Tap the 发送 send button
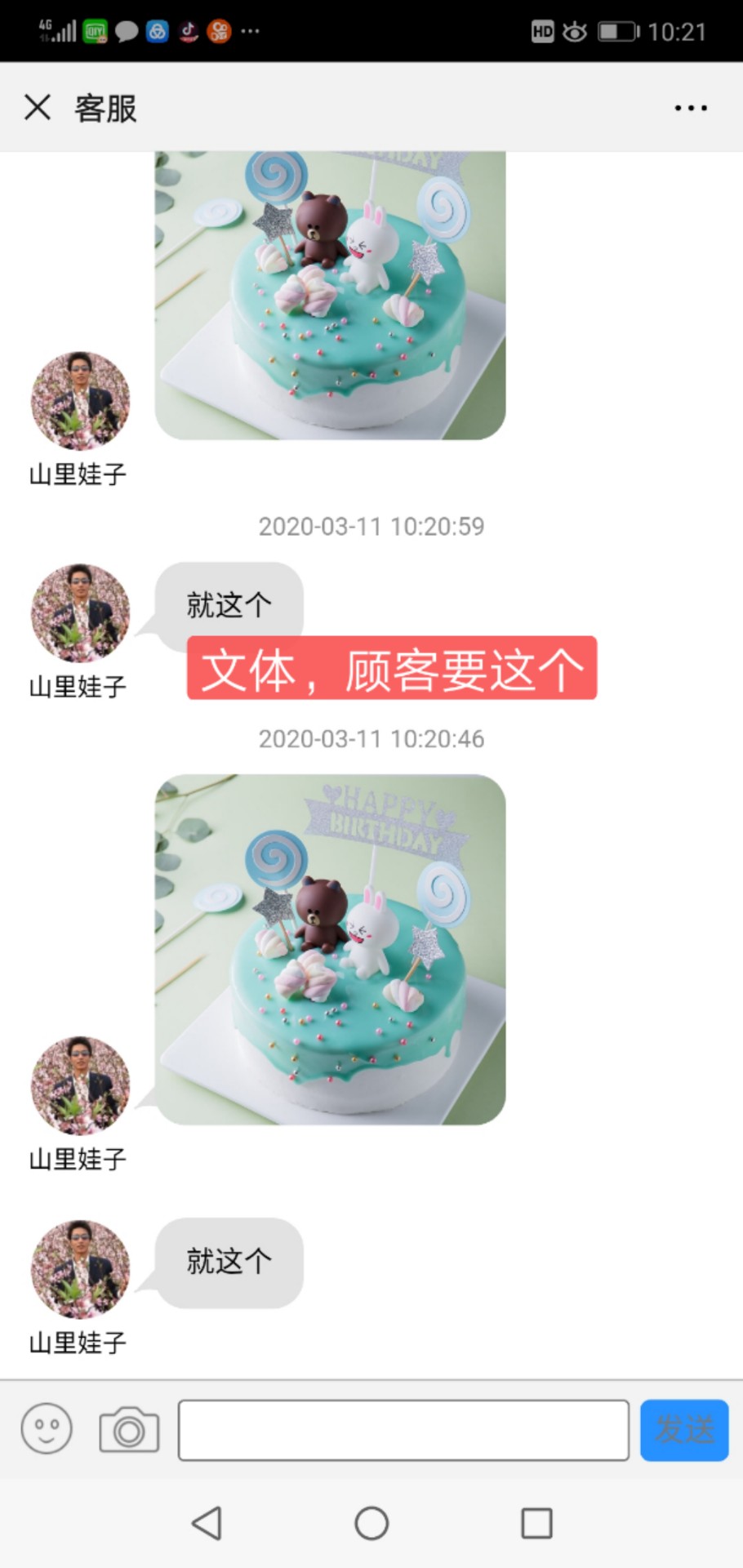Screen dimensions: 743x1568 [684, 1430]
